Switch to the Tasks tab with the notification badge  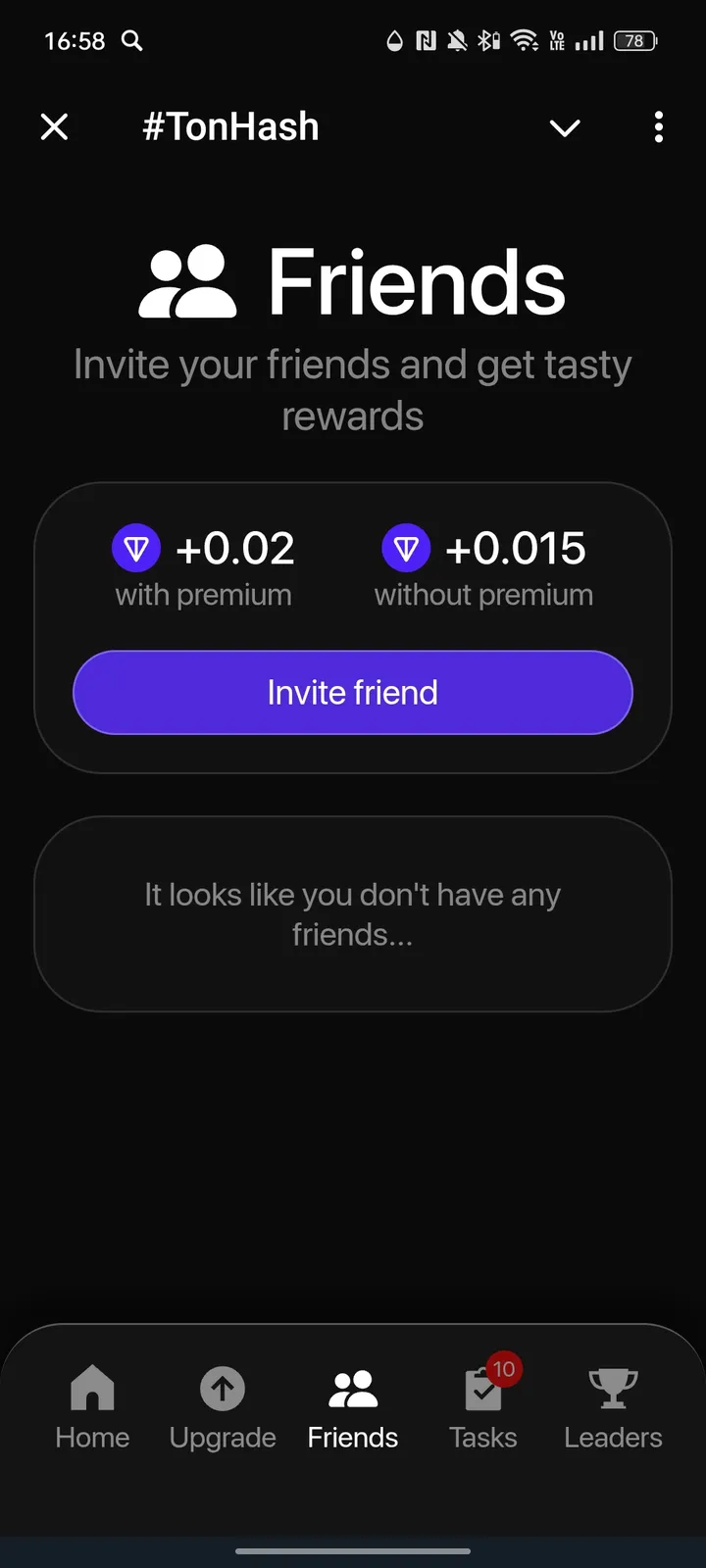pos(481,1406)
